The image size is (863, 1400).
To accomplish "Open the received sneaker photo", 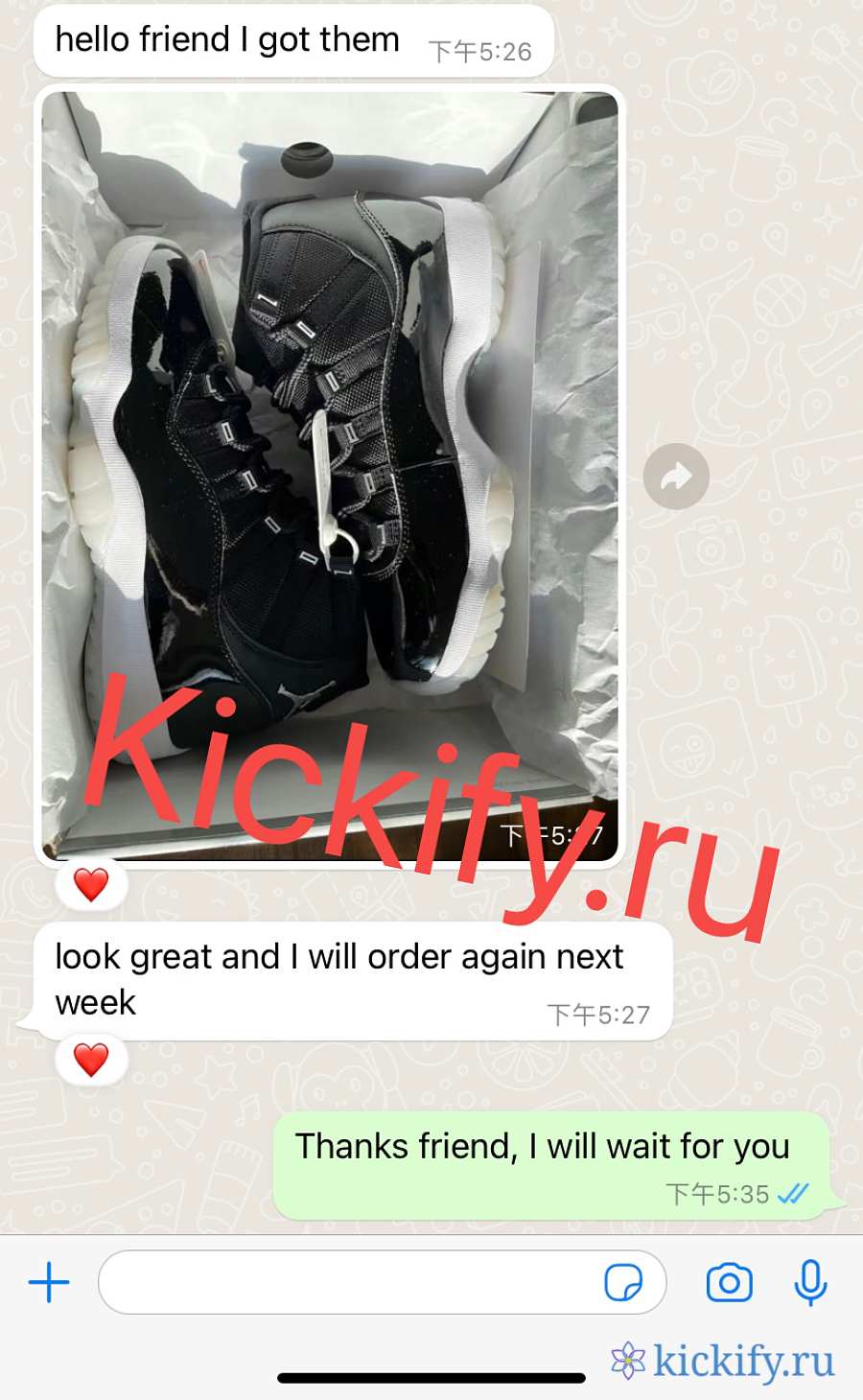I will pyautogui.click(x=331, y=432).
